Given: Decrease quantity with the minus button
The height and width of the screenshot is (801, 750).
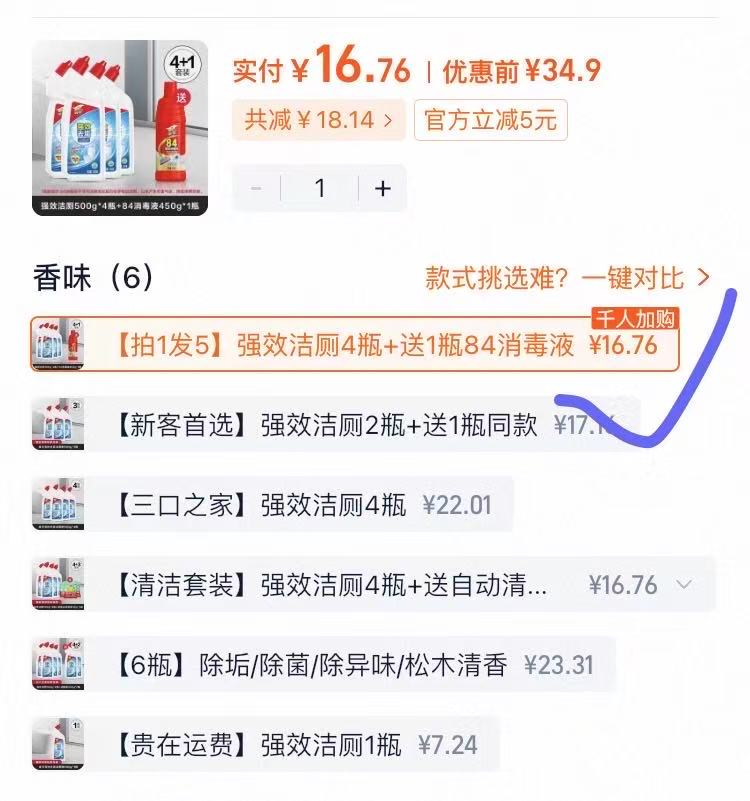Looking at the screenshot, I should click(257, 188).
